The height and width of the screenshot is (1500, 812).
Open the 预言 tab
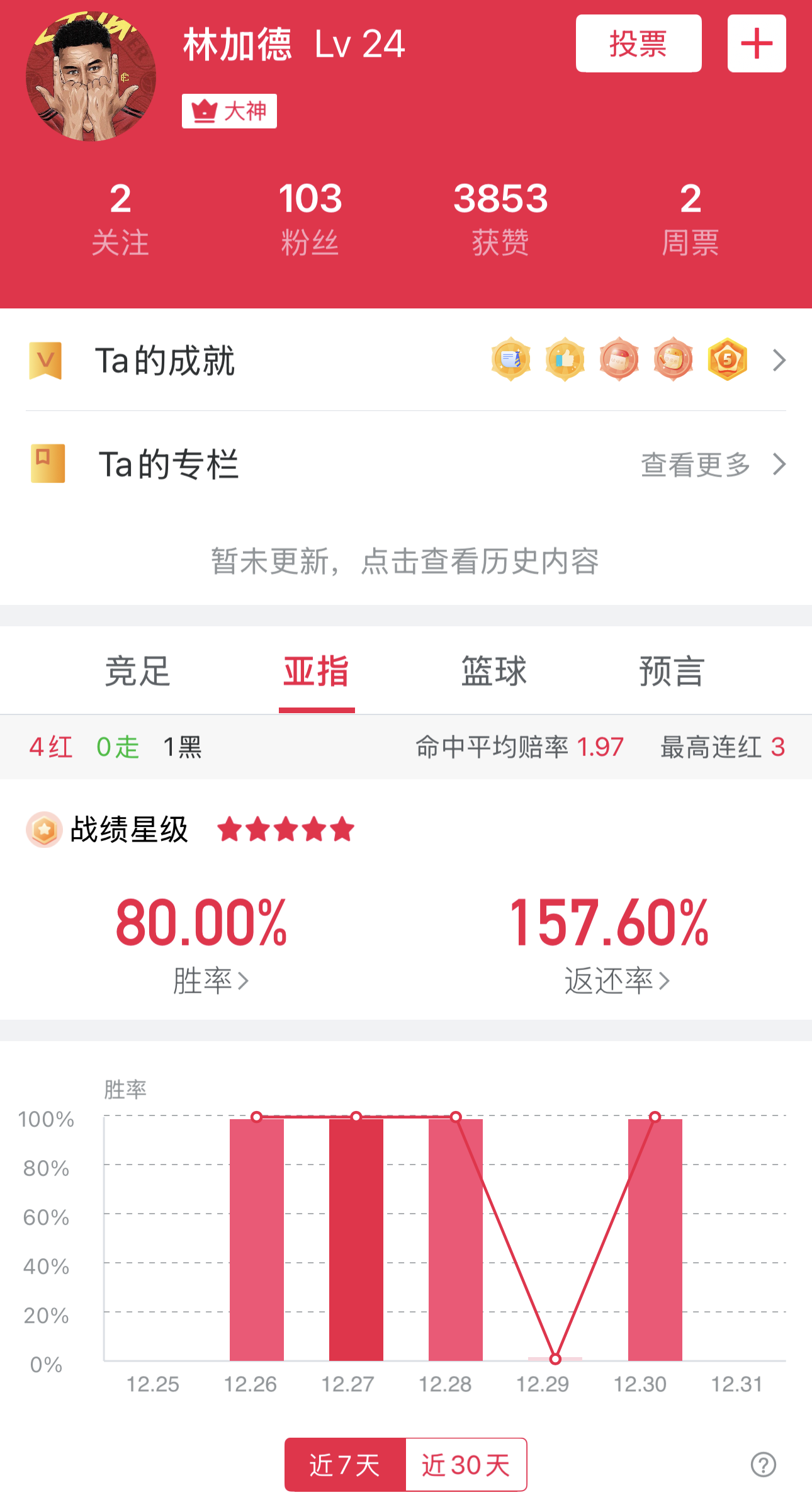coord(672,671)
